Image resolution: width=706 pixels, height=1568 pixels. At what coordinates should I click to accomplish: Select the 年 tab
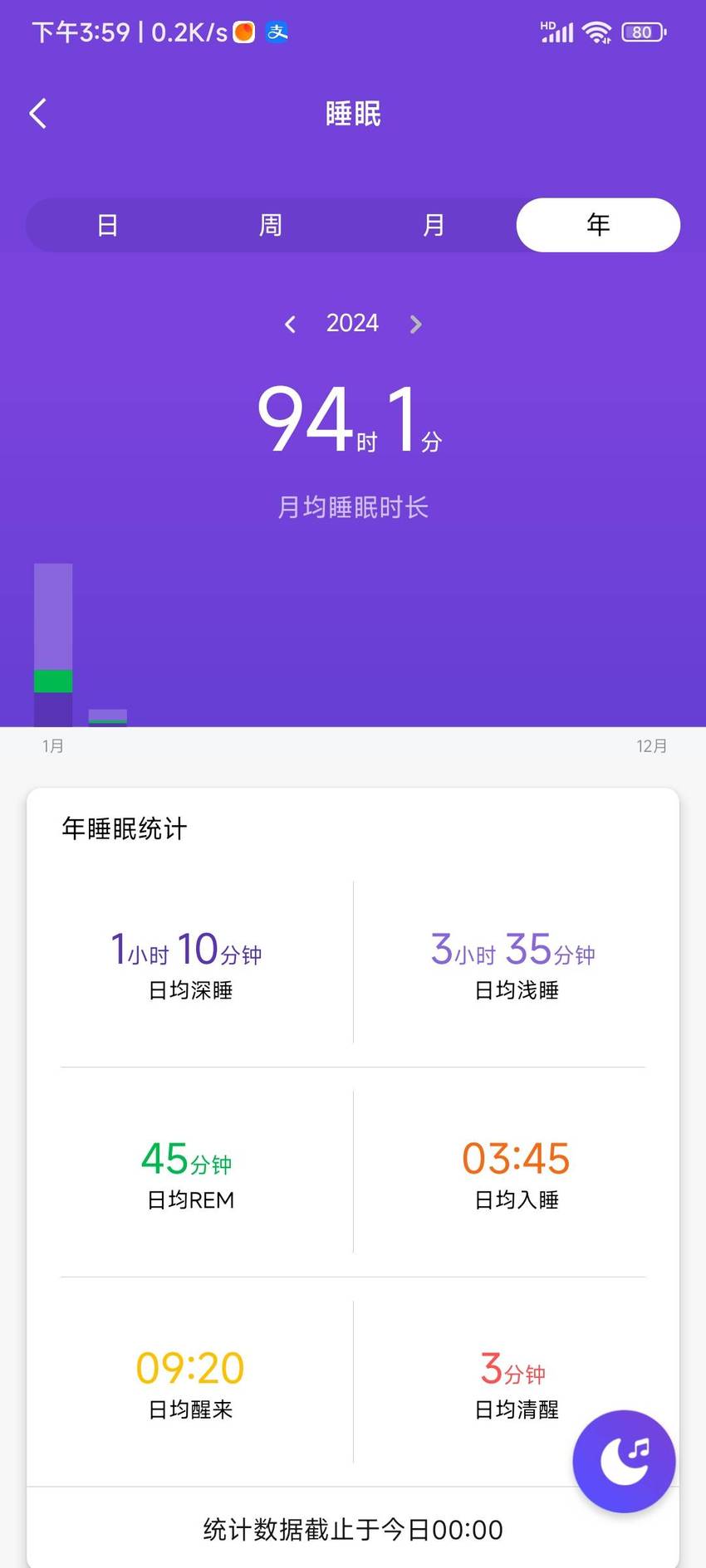pyautogui.click(x=598, y=225)
